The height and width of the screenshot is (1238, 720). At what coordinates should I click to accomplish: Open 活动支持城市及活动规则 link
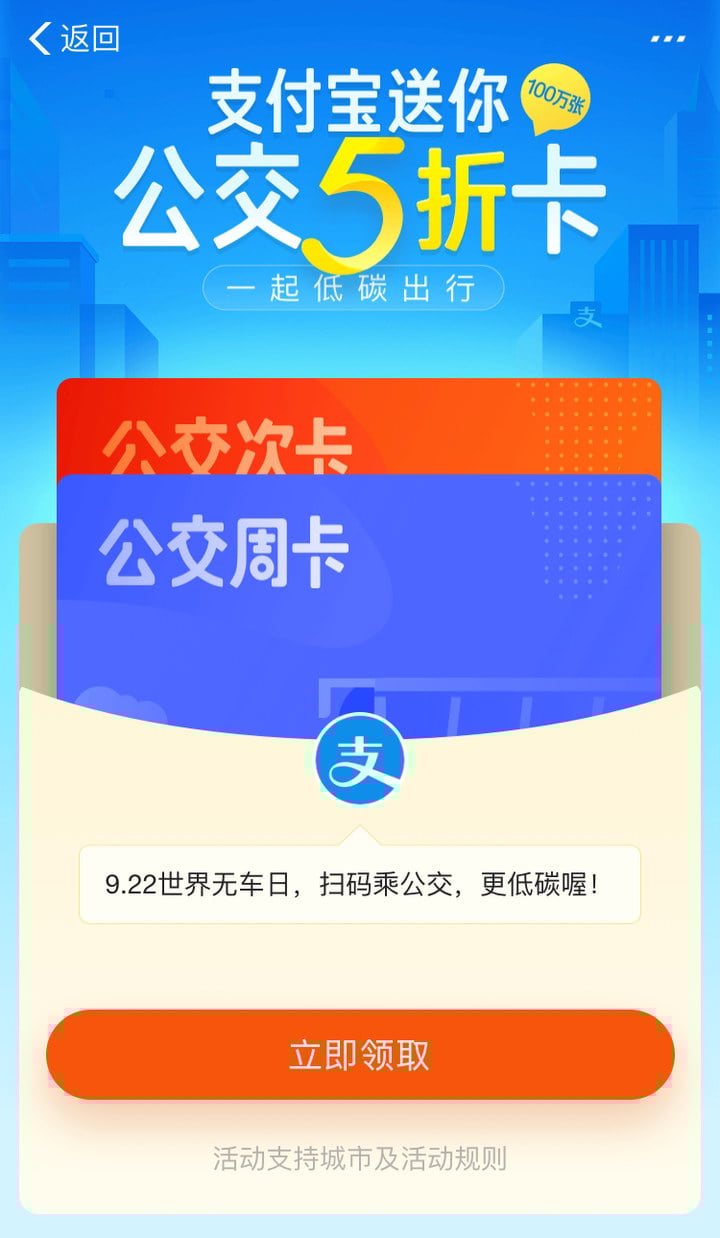coord(360,1159)
